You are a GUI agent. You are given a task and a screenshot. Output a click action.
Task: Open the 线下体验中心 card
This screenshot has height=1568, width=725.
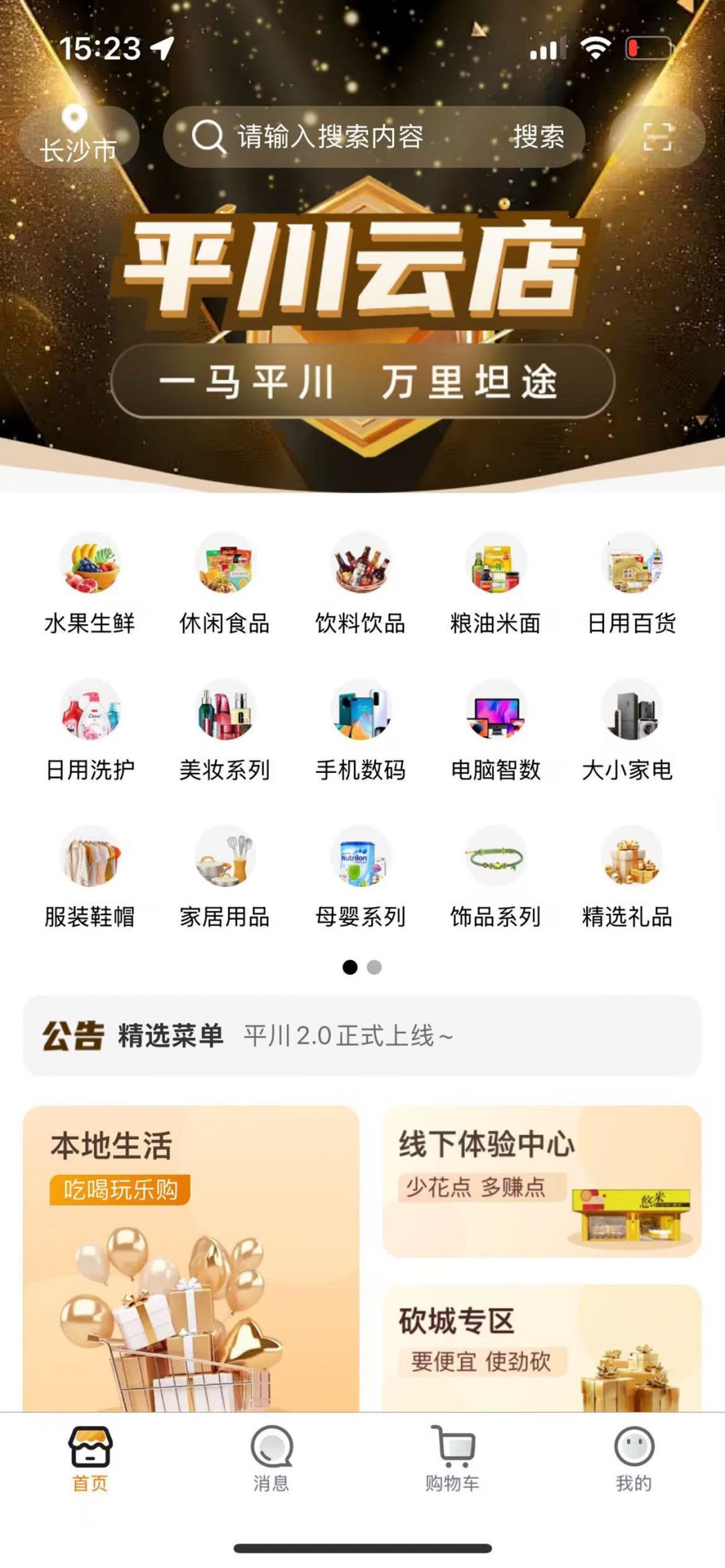coord(541,1181)
